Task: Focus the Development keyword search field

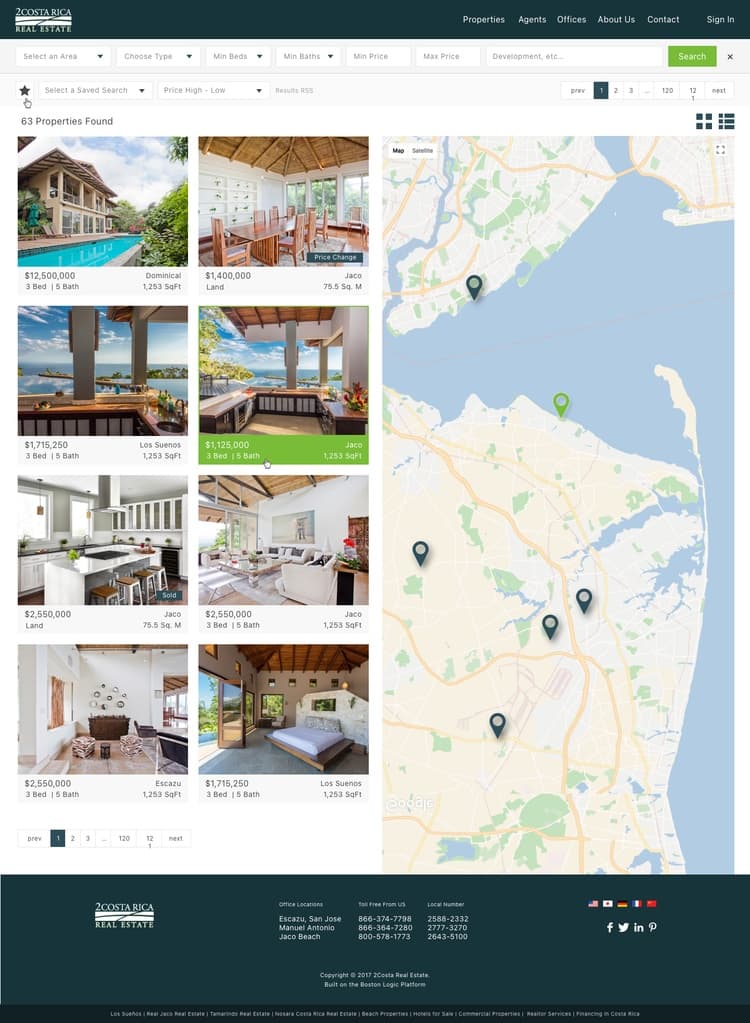Action: pos(574,57)
